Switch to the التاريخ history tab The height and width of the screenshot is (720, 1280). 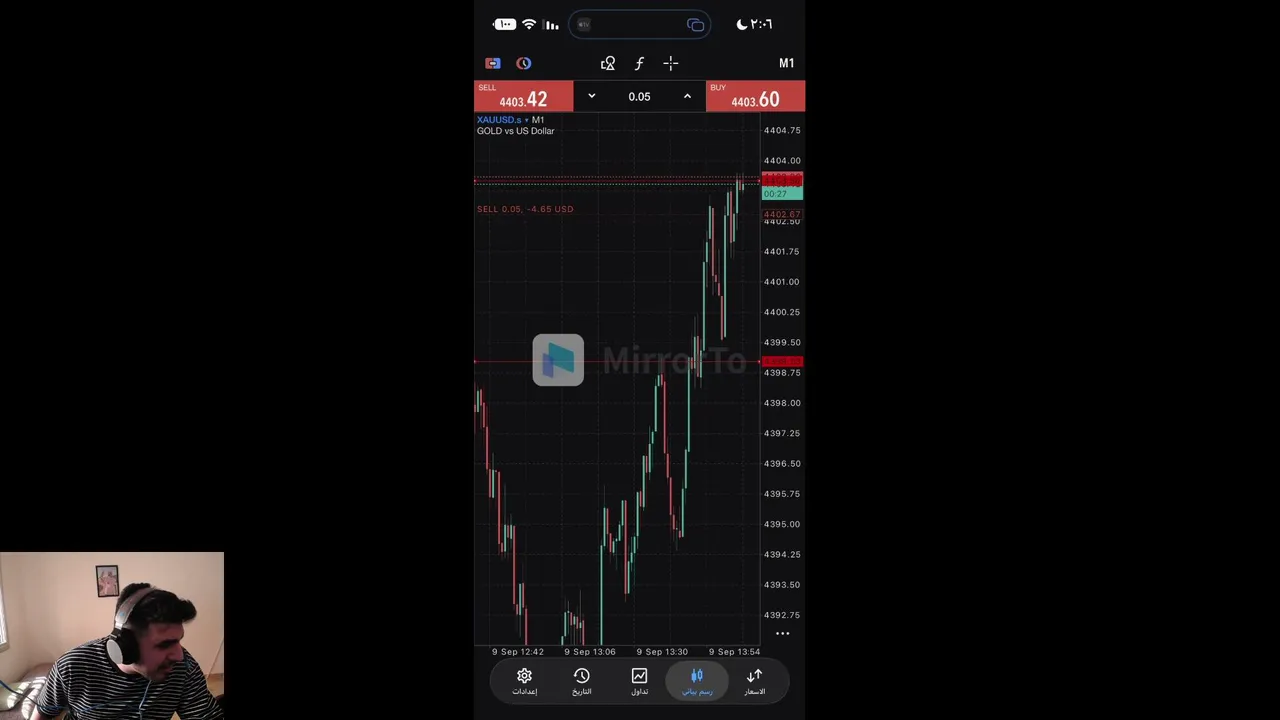(x=582, y=682)
